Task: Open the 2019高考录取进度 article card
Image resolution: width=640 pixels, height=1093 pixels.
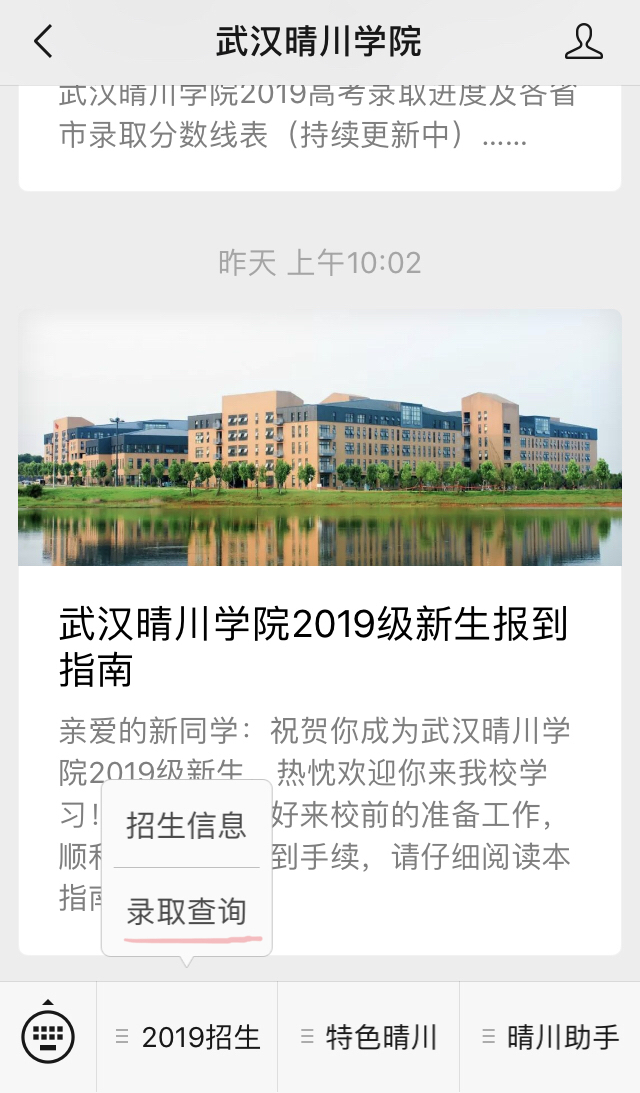Action: coord(320,138)
